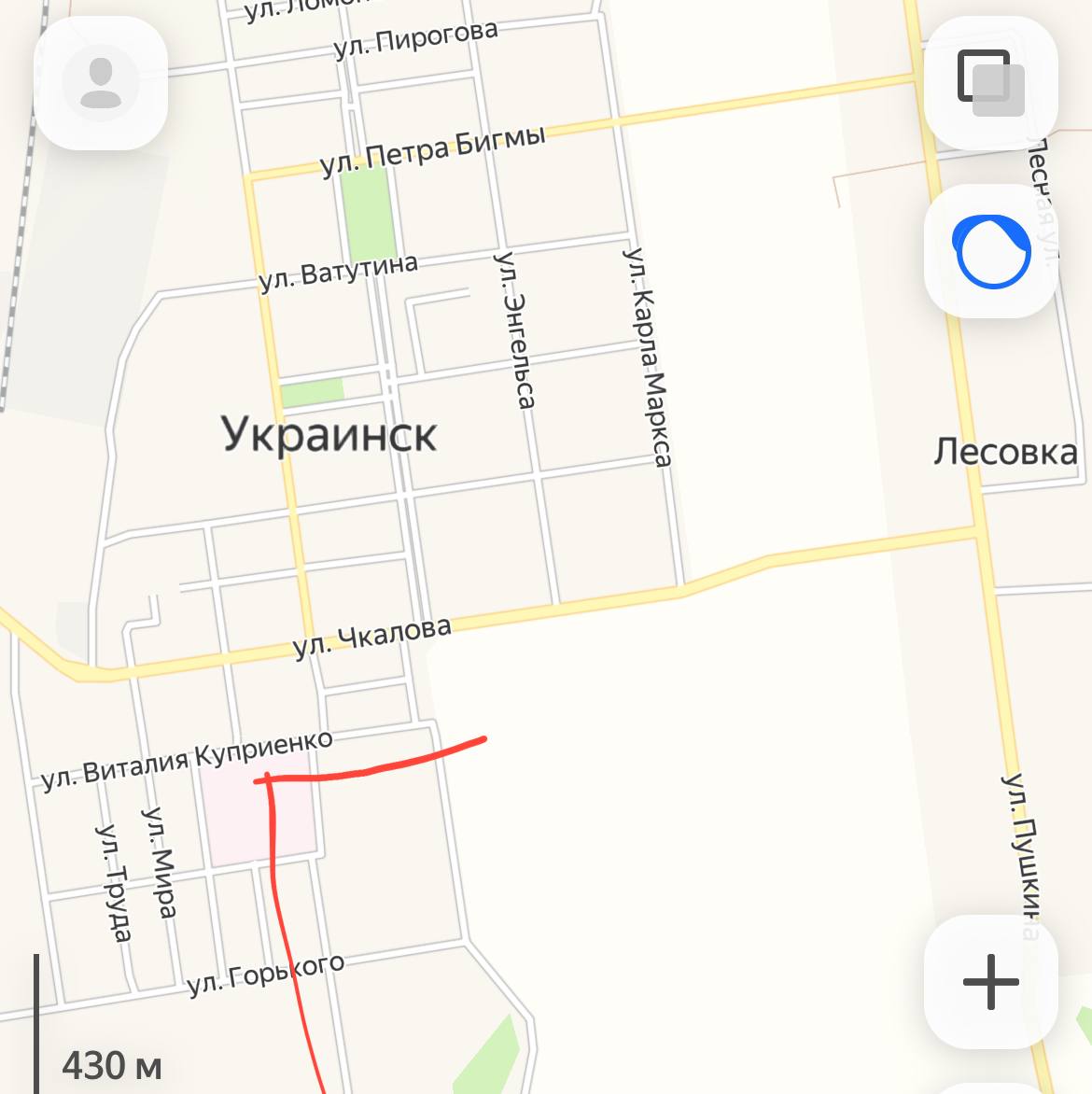
Task: Open the map layers button
Action: pos(990,82)
